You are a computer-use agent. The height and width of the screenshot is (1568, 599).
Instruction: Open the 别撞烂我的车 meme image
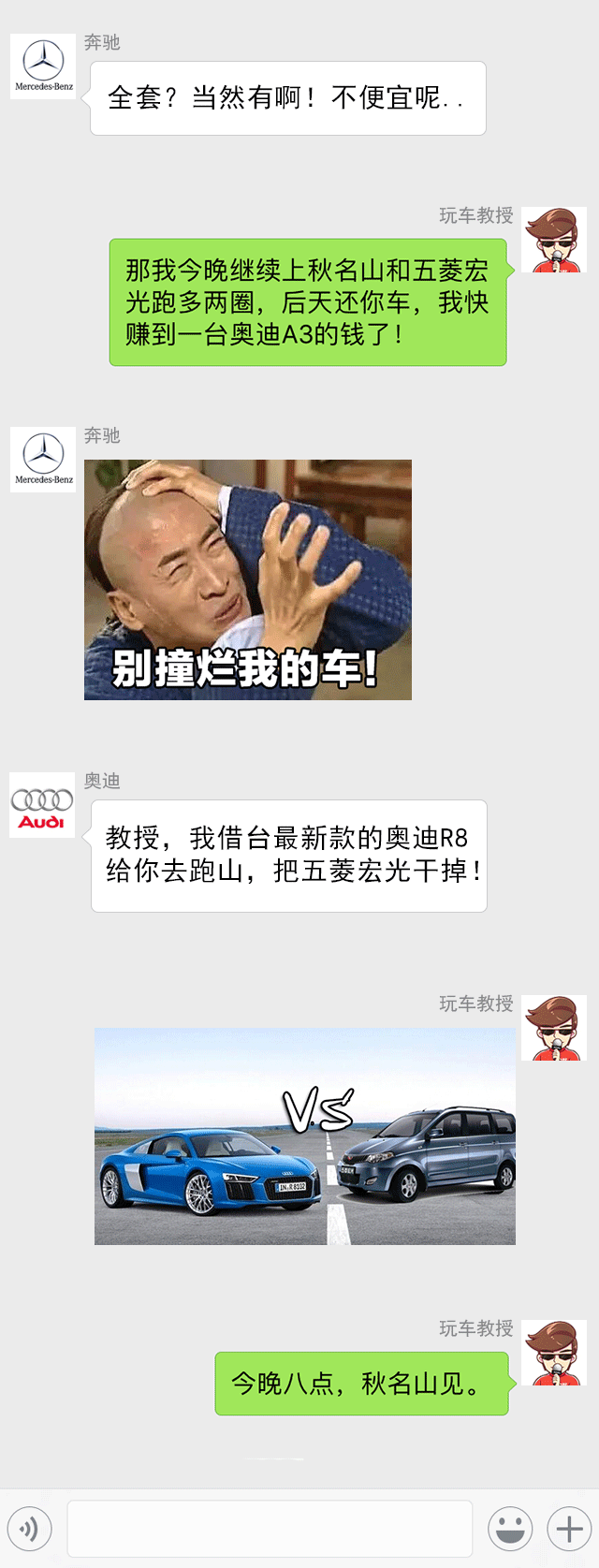click(248, 579)
